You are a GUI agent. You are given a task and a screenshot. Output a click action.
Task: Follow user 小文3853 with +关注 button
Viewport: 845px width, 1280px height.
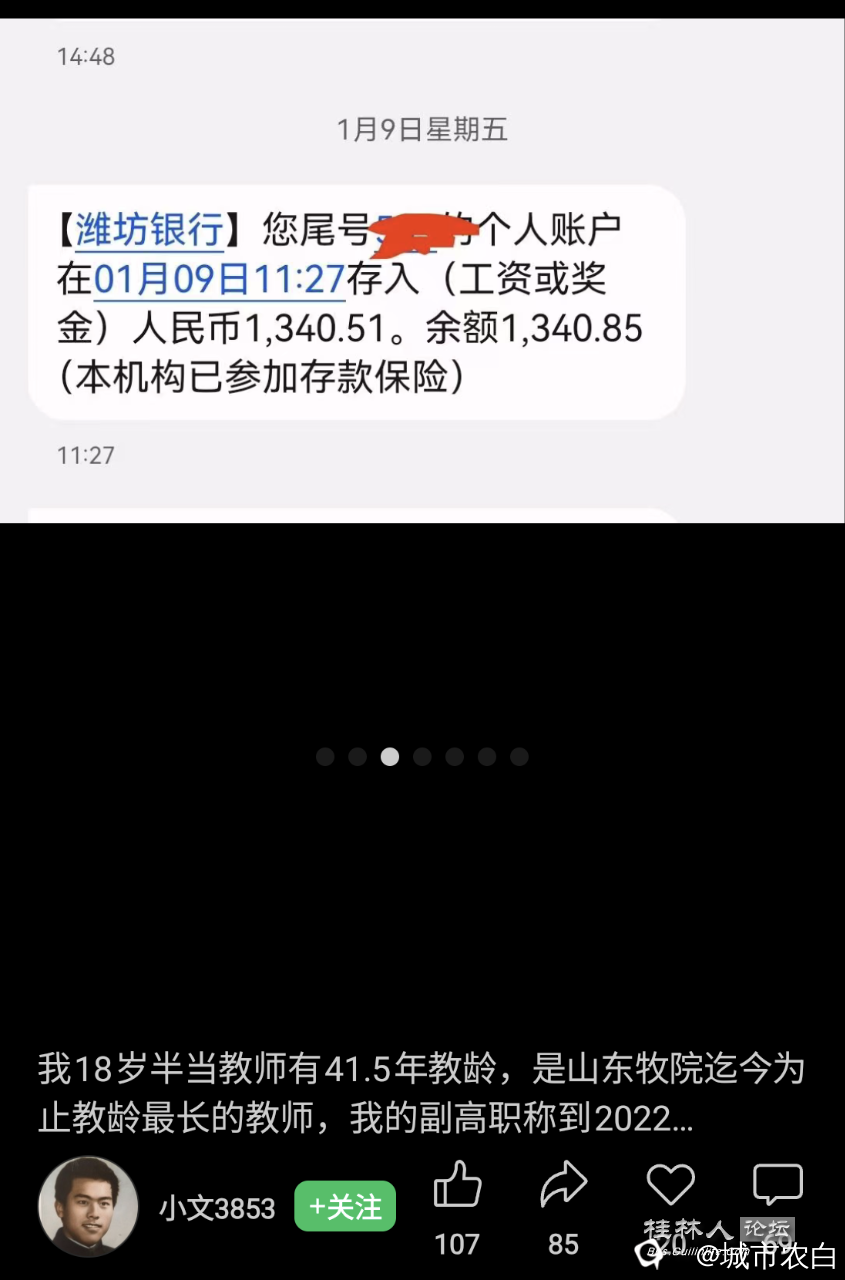(x=345, y=1207)
